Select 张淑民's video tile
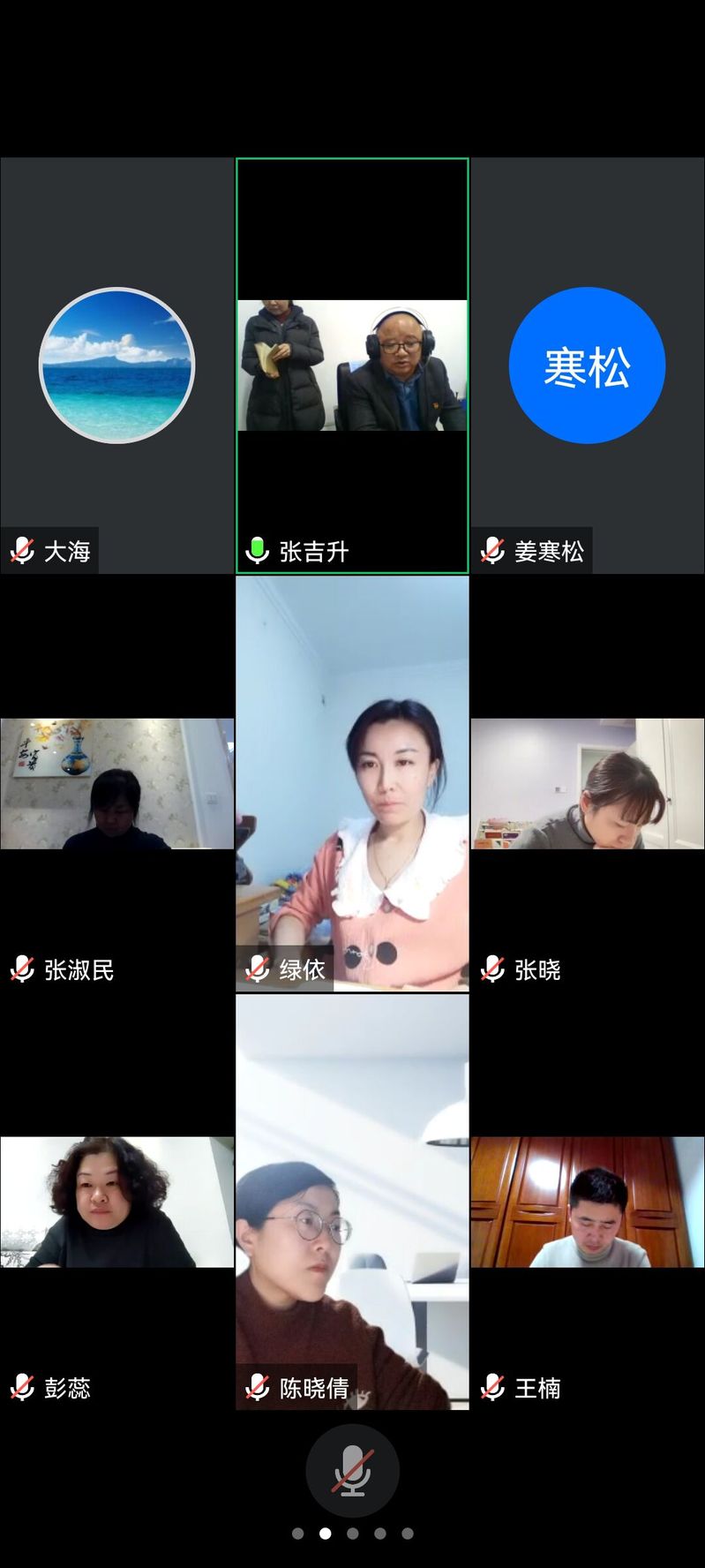The width and height of the screenshot is (705, 1568). coord(116,784)
